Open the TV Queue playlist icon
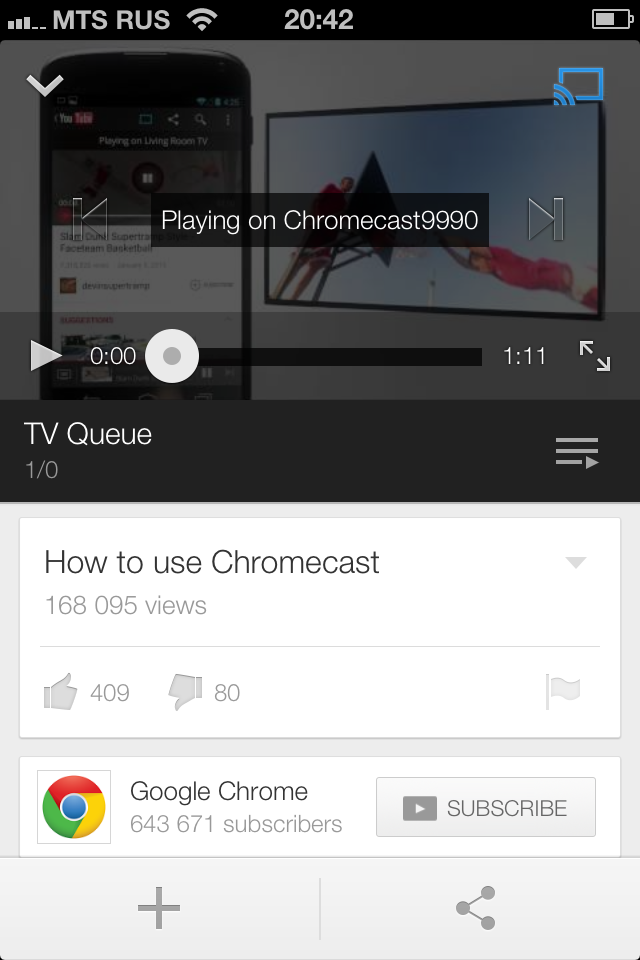The image size is (640, 960). pos(577,452)
